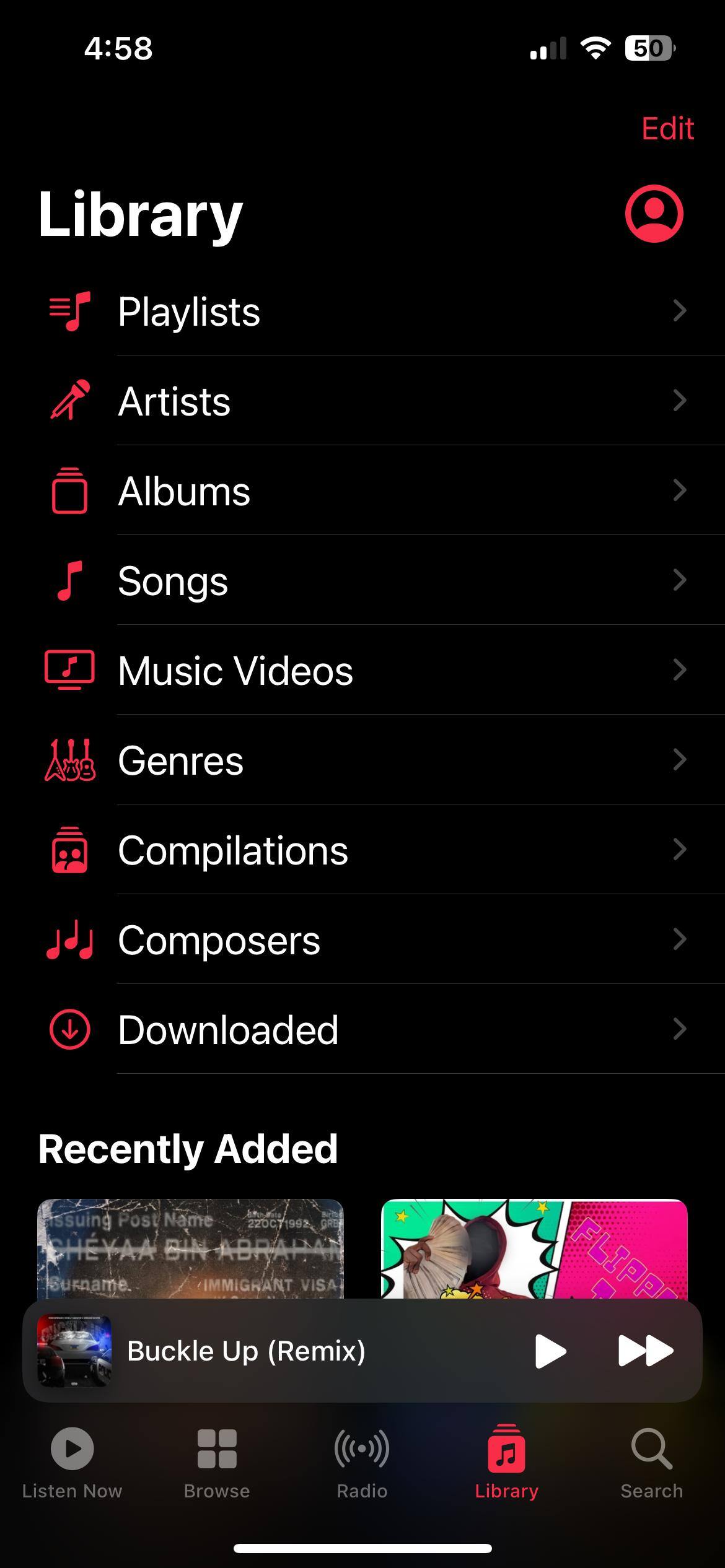View Downloaded music

372,1029
